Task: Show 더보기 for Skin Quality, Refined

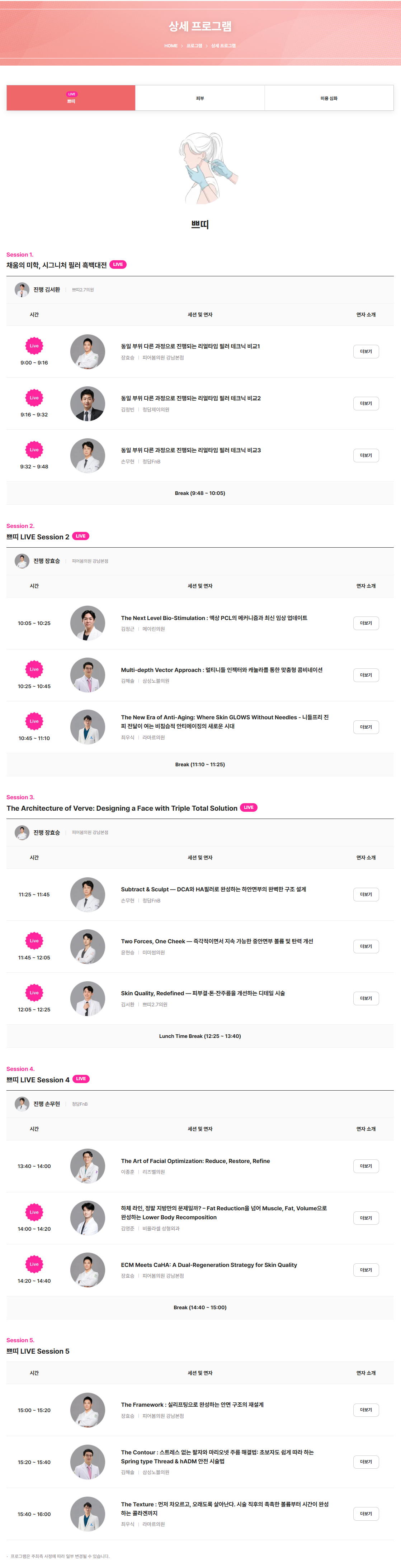Action: click(x=365, y=998)
